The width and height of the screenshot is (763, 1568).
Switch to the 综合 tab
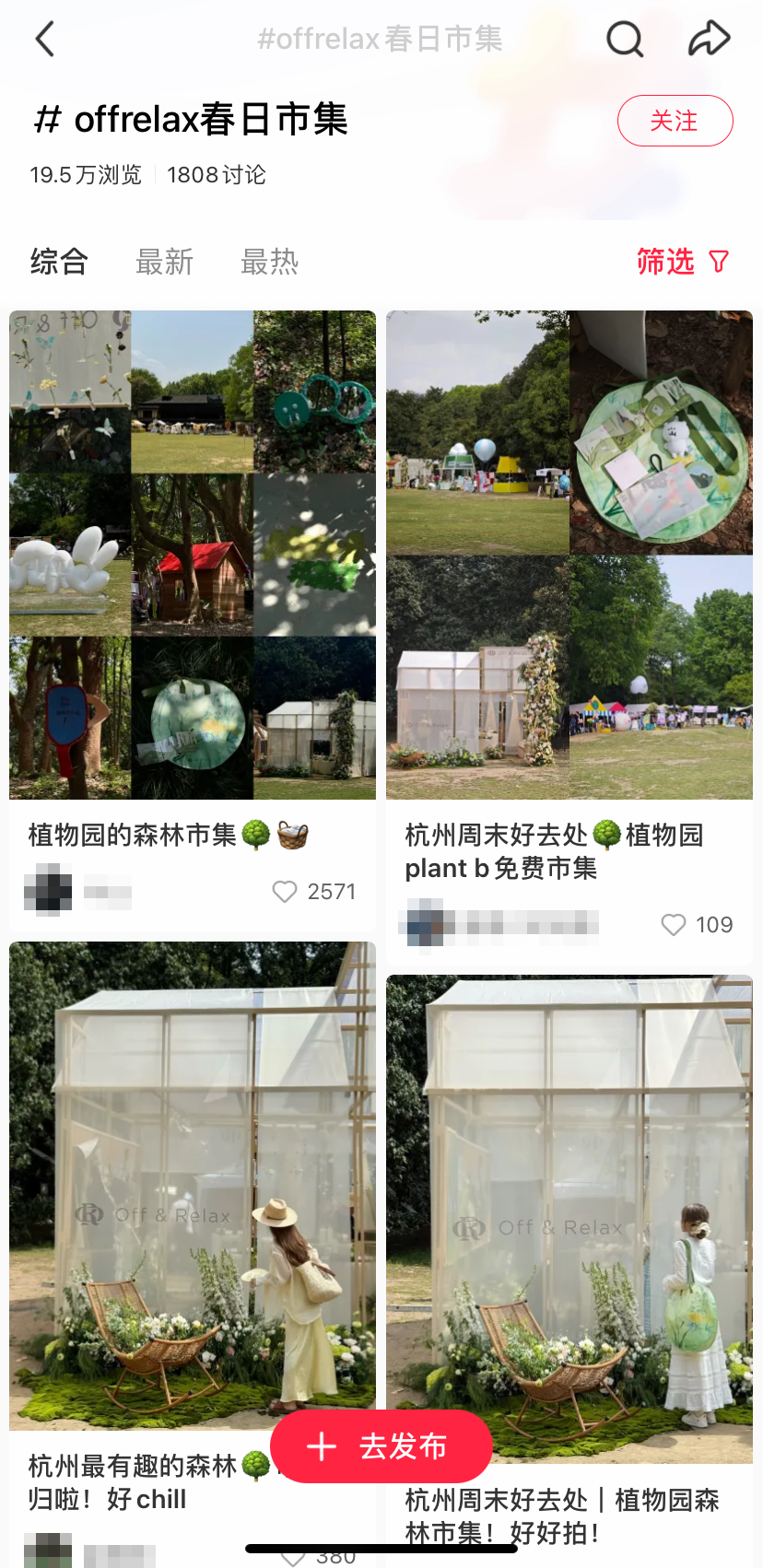[59, 262]
